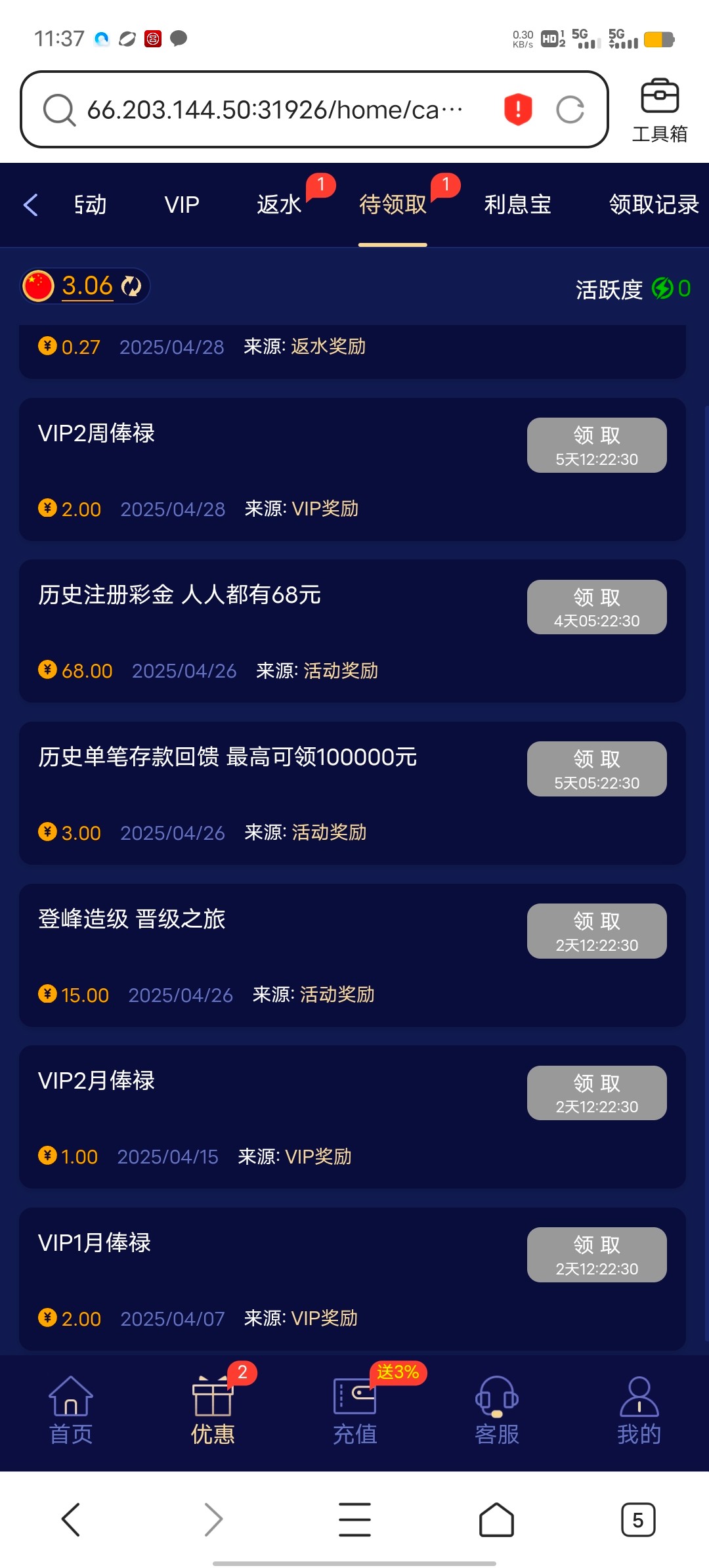Viewport: 709px width, 1568px height.
Task: Open the 充值 recharge tab
Action: (354, 1410)
